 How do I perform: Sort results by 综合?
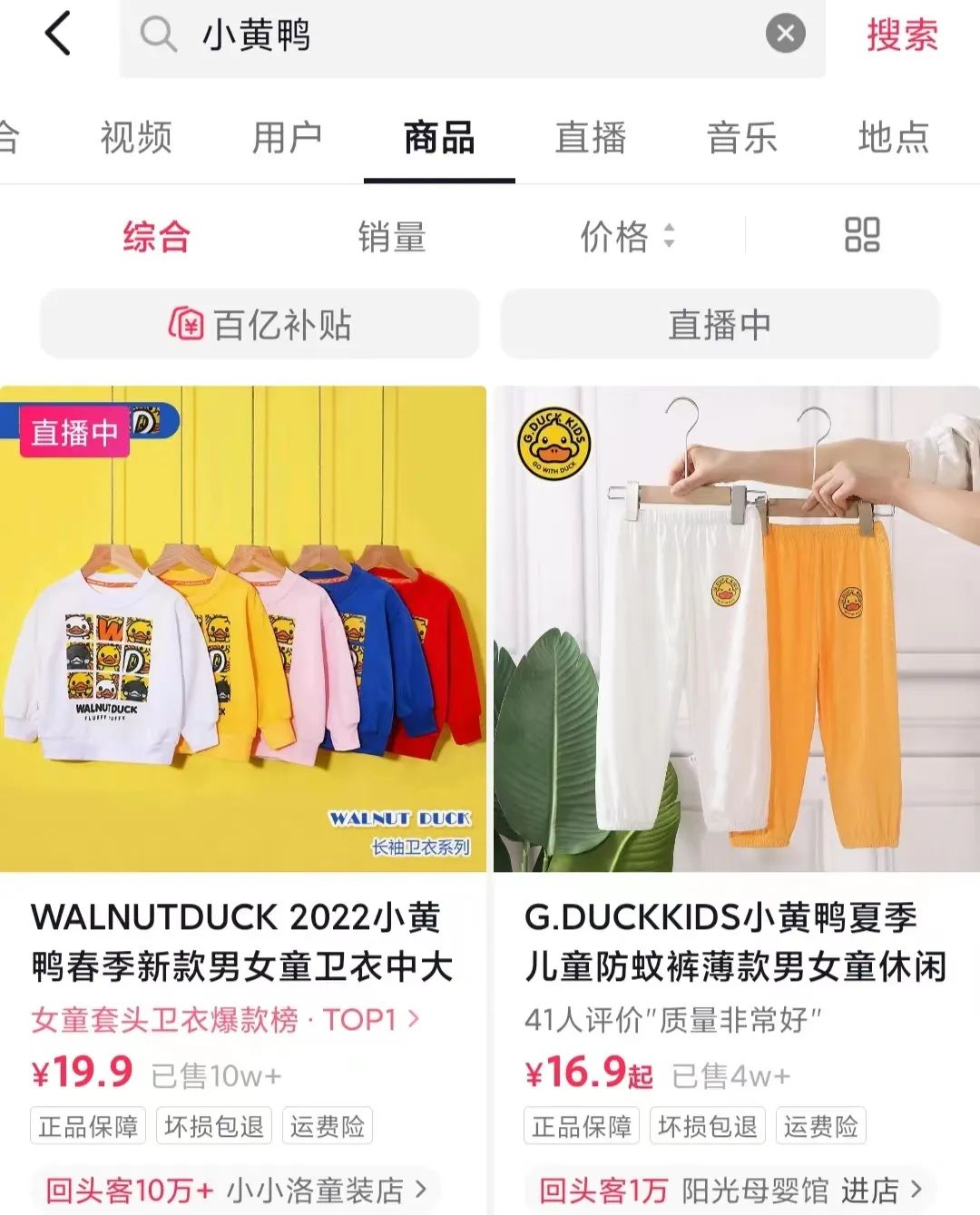coord(156,237)
